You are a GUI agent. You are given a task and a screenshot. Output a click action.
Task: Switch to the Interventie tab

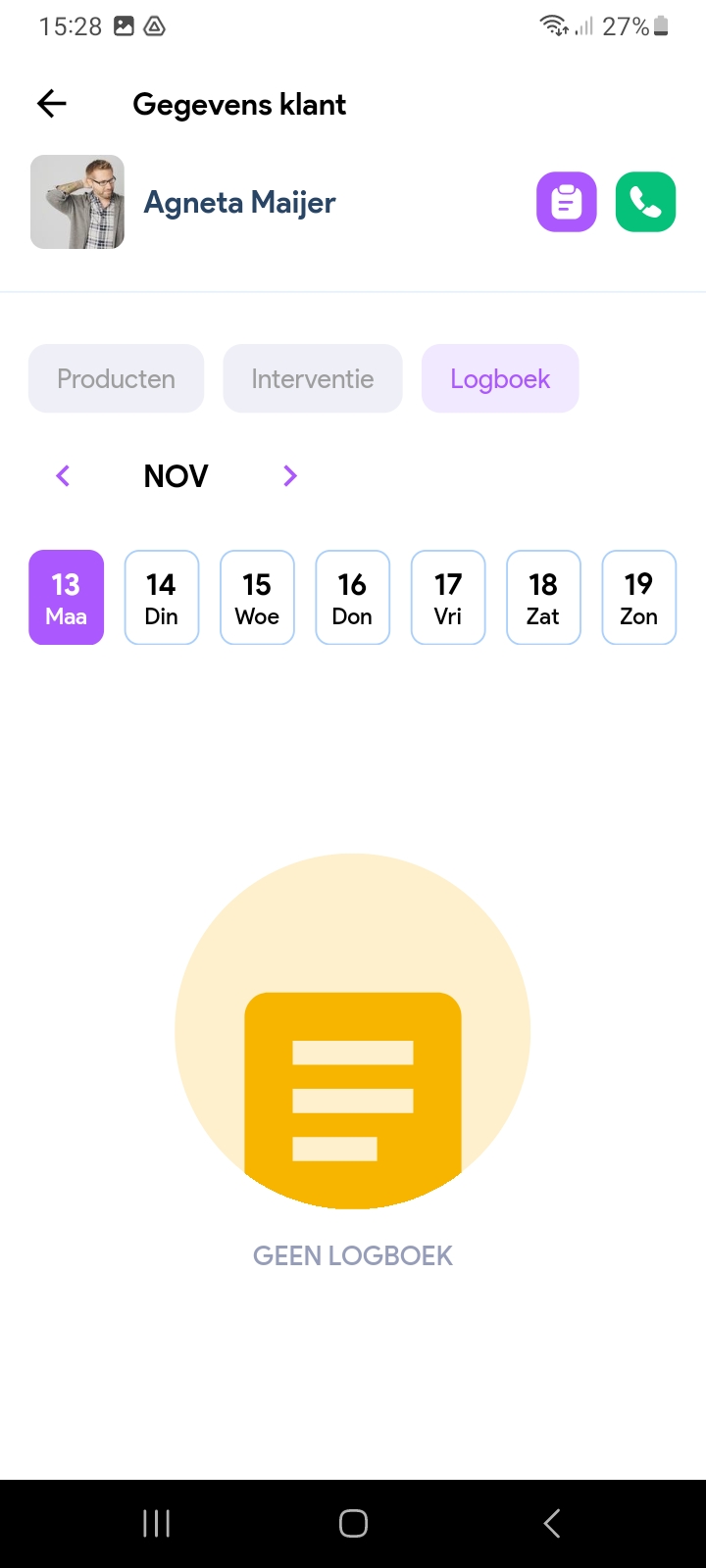coord(312,378)
